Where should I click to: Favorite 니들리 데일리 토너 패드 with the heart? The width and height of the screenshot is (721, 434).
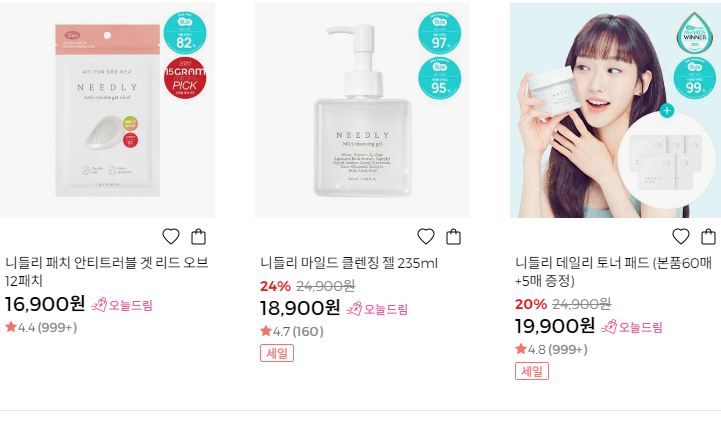(x=681, y=237)
